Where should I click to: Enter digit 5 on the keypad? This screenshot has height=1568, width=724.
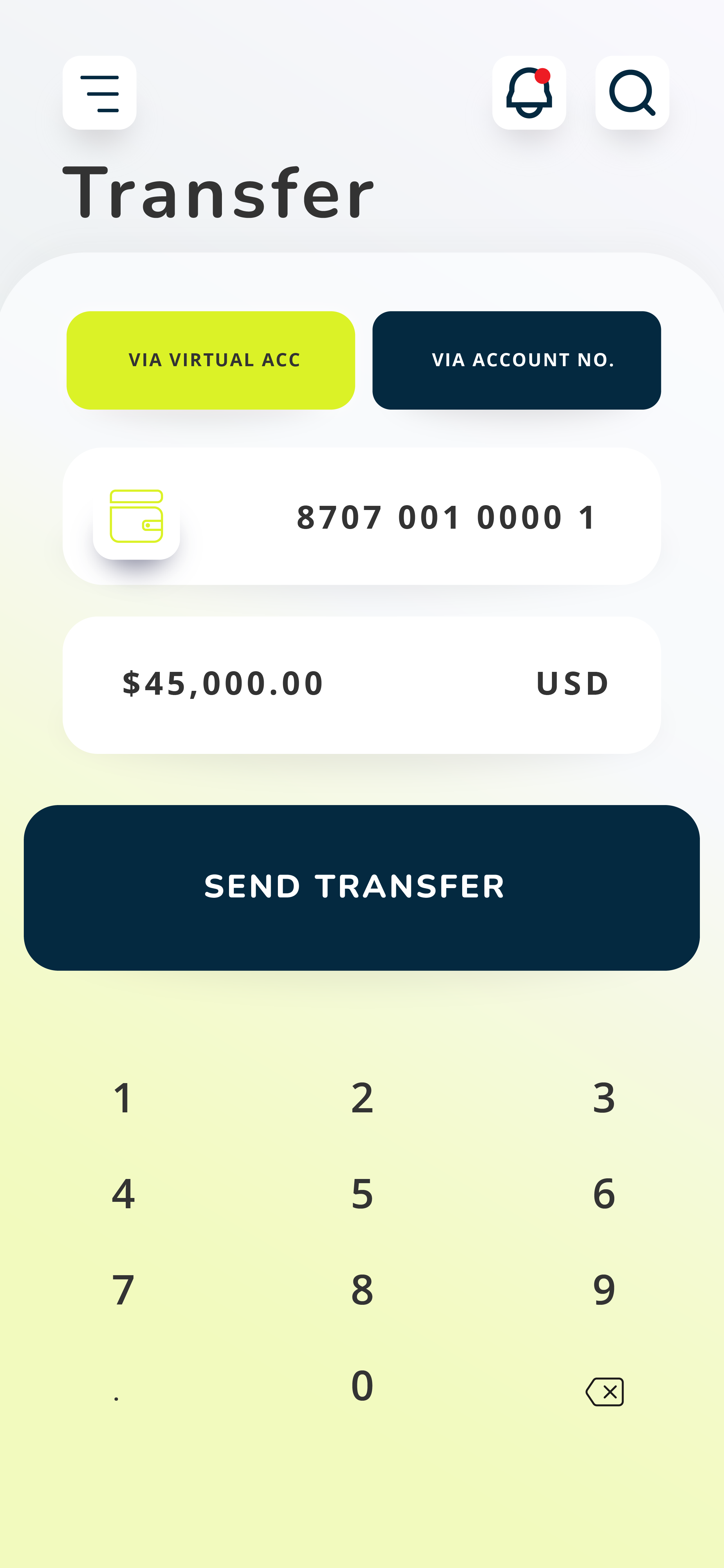coord(362,1194)
